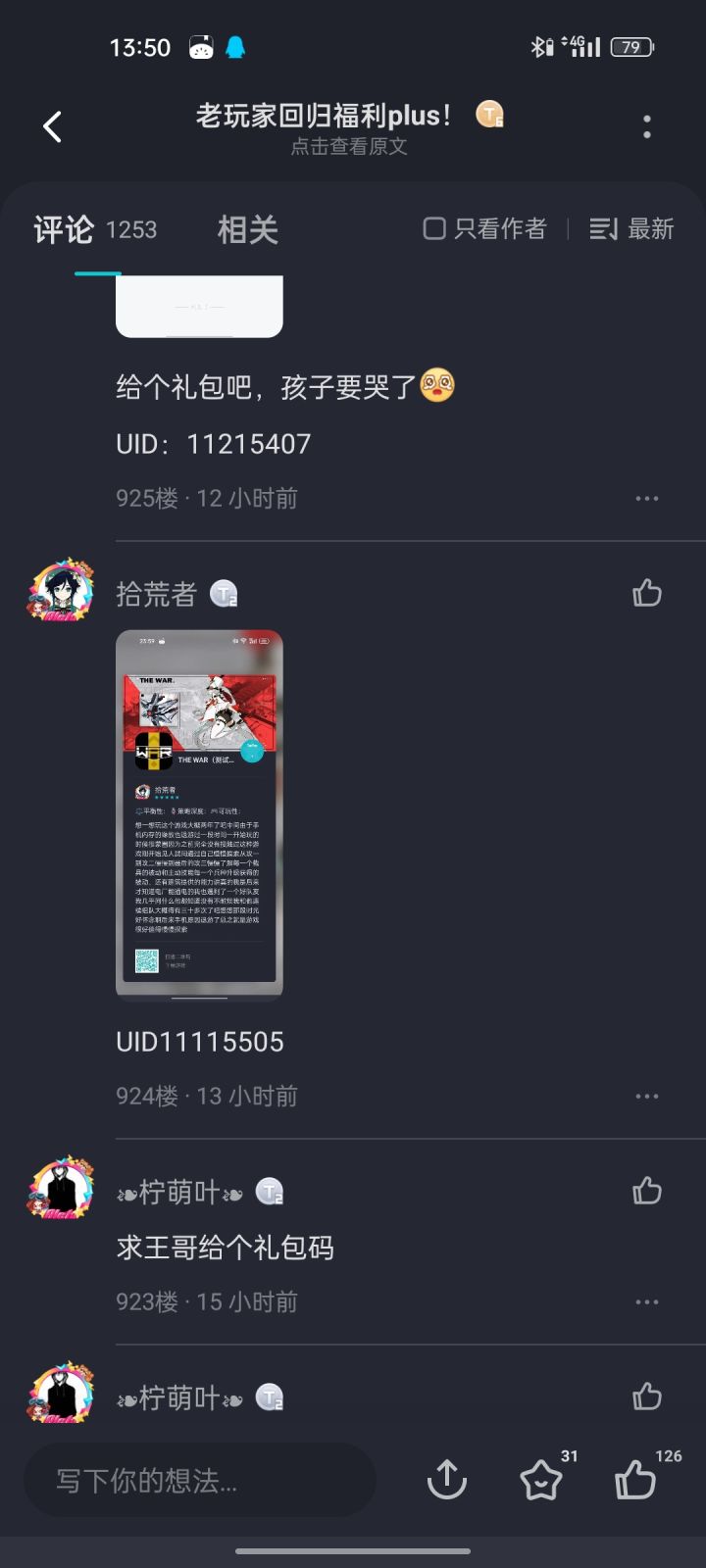This screenshot has height=1568, width=706.
Task: Switch to the 相关 tab
Action: pos(246,228)
